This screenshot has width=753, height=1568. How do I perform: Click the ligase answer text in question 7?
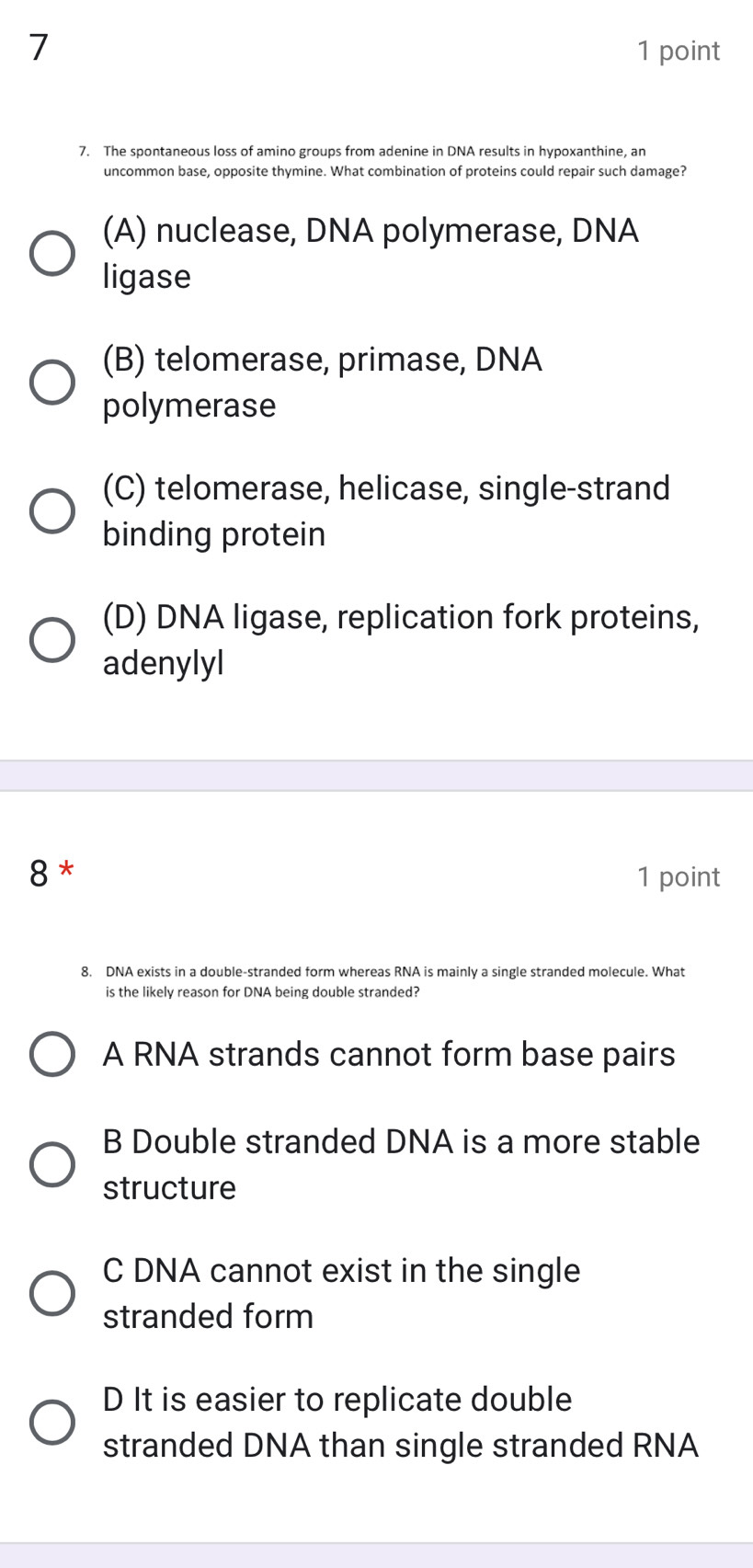(x=145, y=276)
